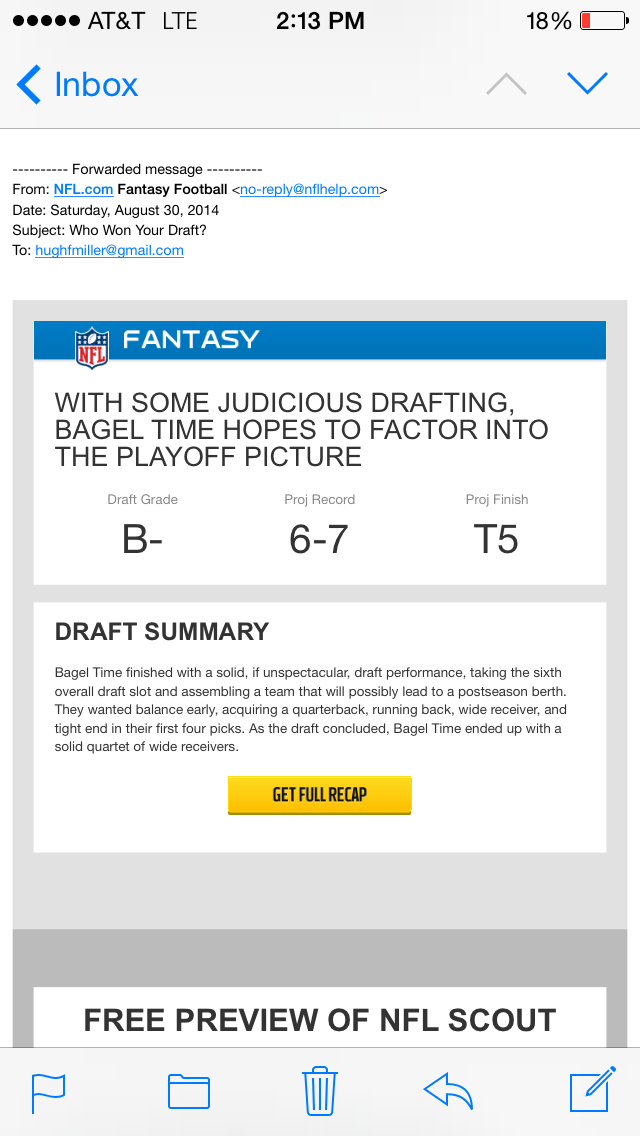Show the previous message with up arrow

click(x=506, y=85)
